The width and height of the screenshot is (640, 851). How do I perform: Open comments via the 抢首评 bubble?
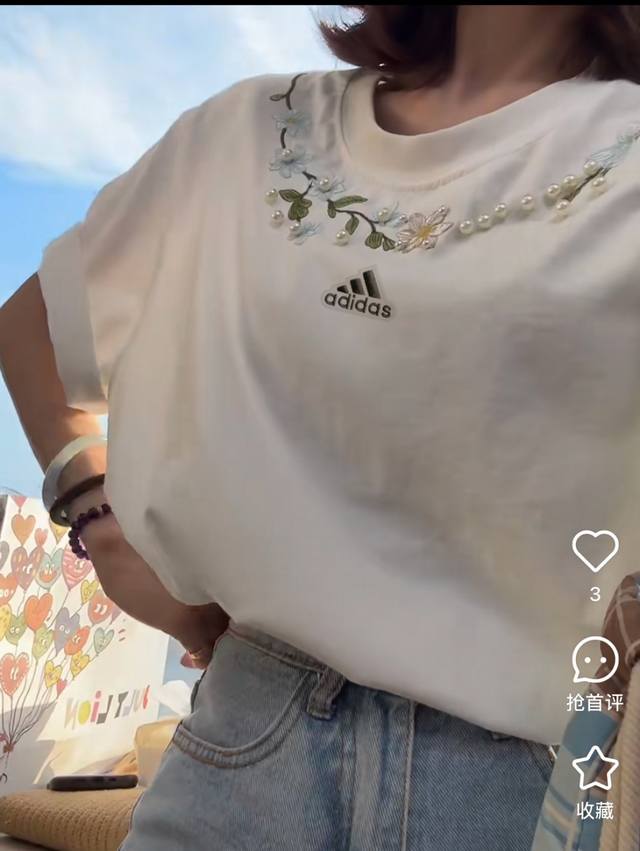tap(595, 660)
